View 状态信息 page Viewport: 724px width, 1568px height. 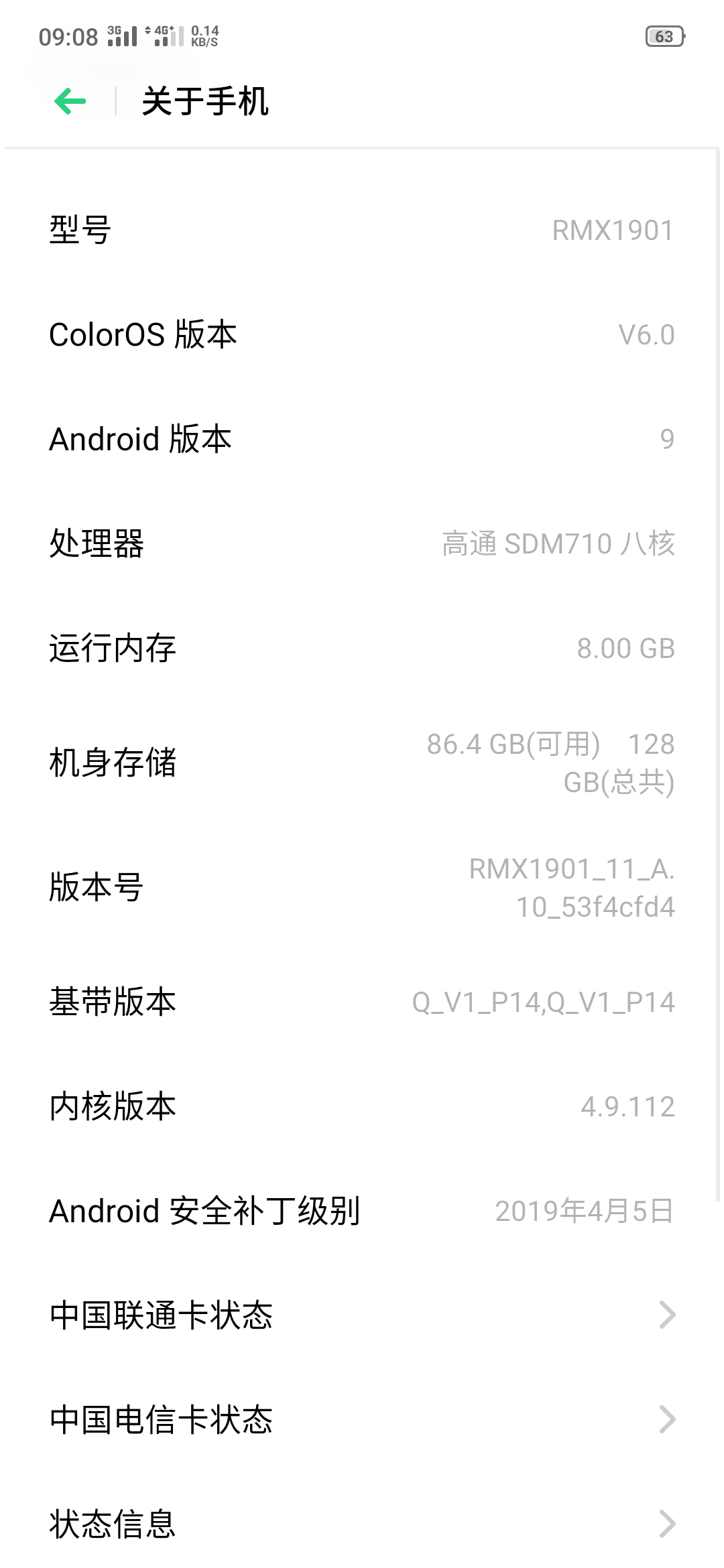(362, 1524)
